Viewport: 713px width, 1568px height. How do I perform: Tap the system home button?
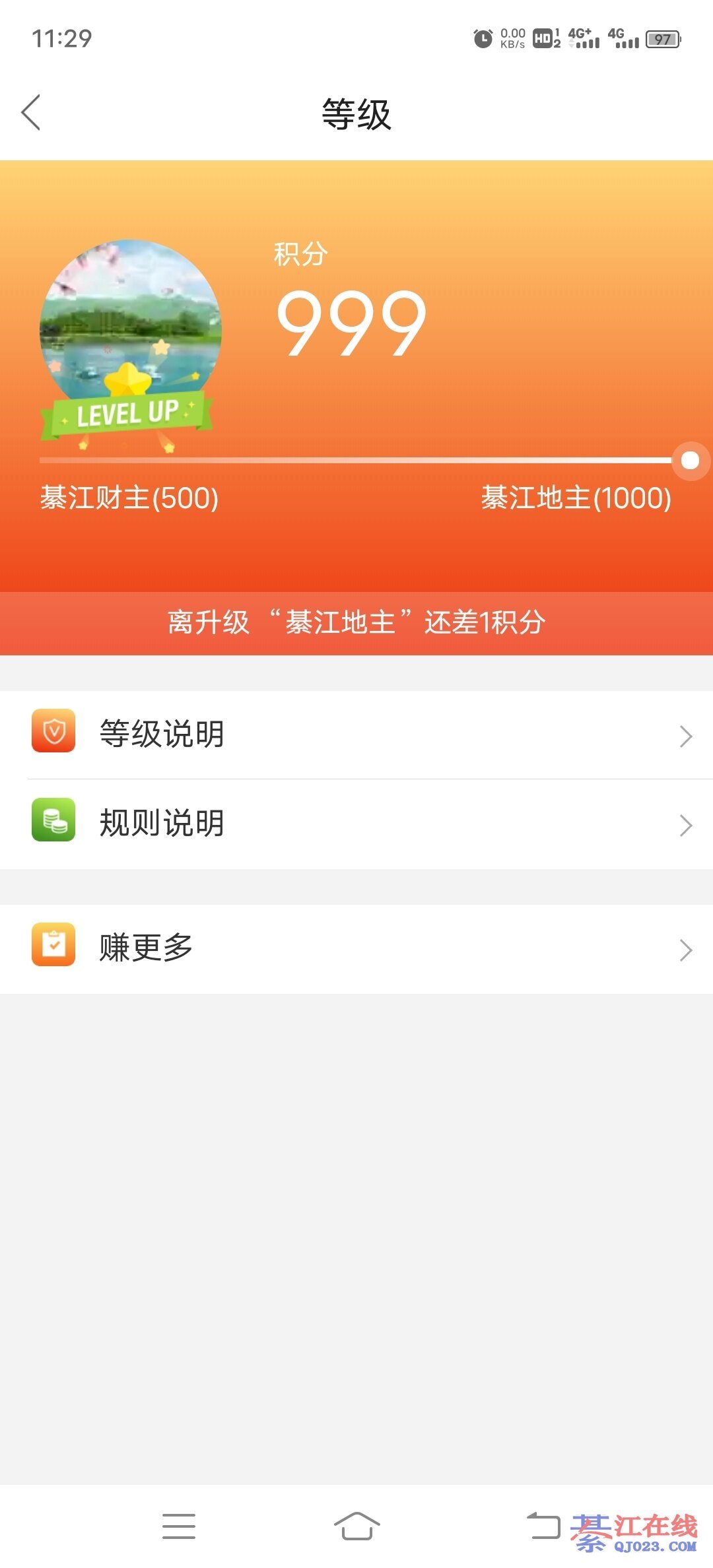coord(356,1526)
